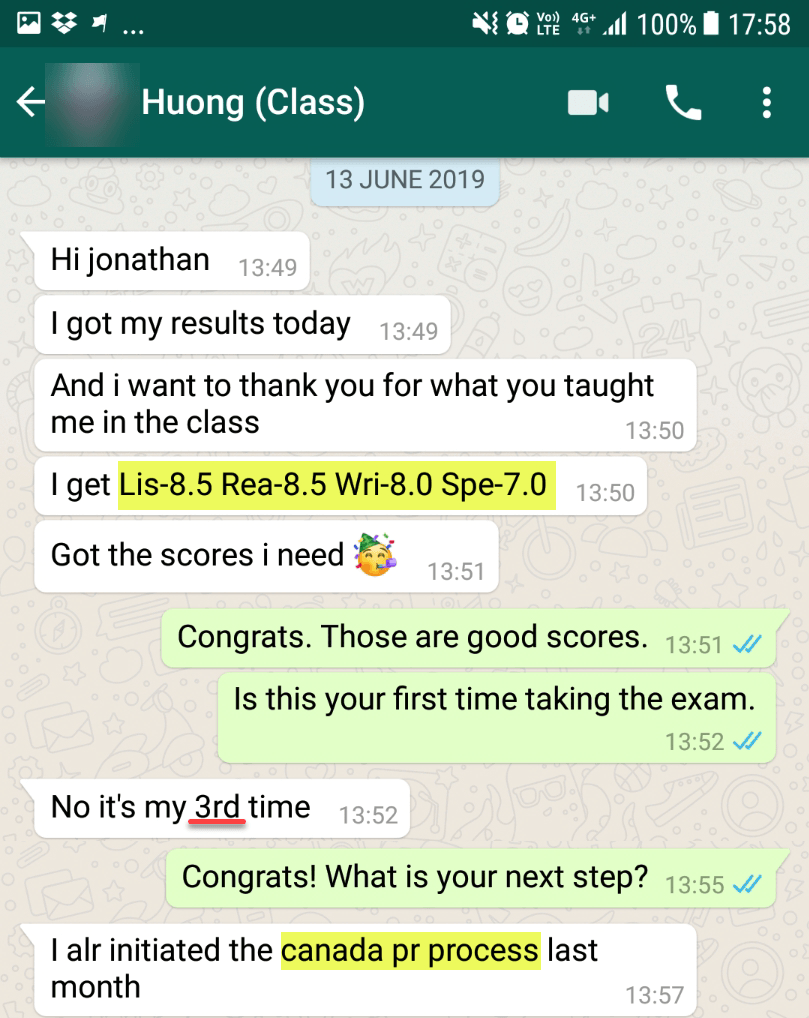Open the overflow menu
This screenshot has height=1018, width=809.
pyautogui.click(x=766, y=102)
